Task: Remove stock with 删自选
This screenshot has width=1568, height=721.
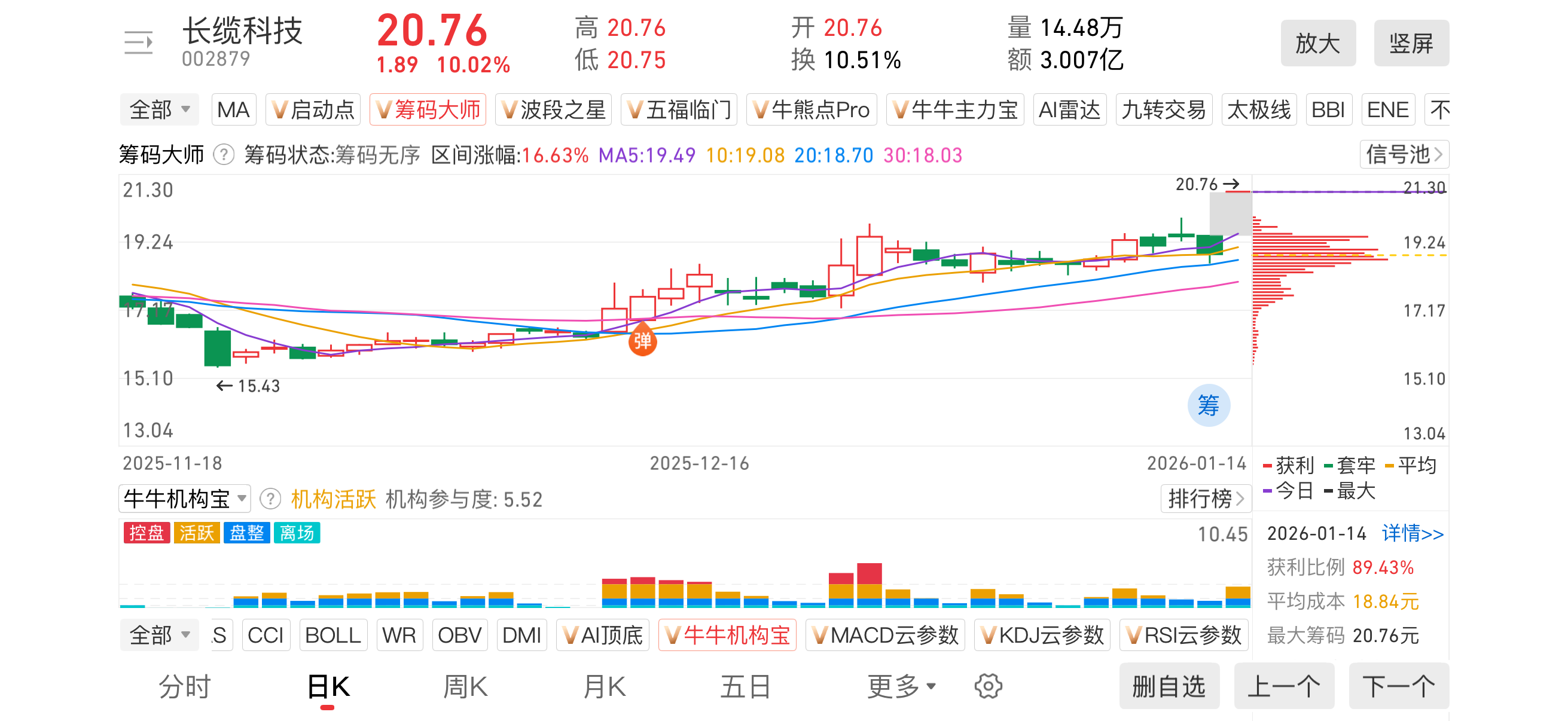Action: click(1169, 686)
